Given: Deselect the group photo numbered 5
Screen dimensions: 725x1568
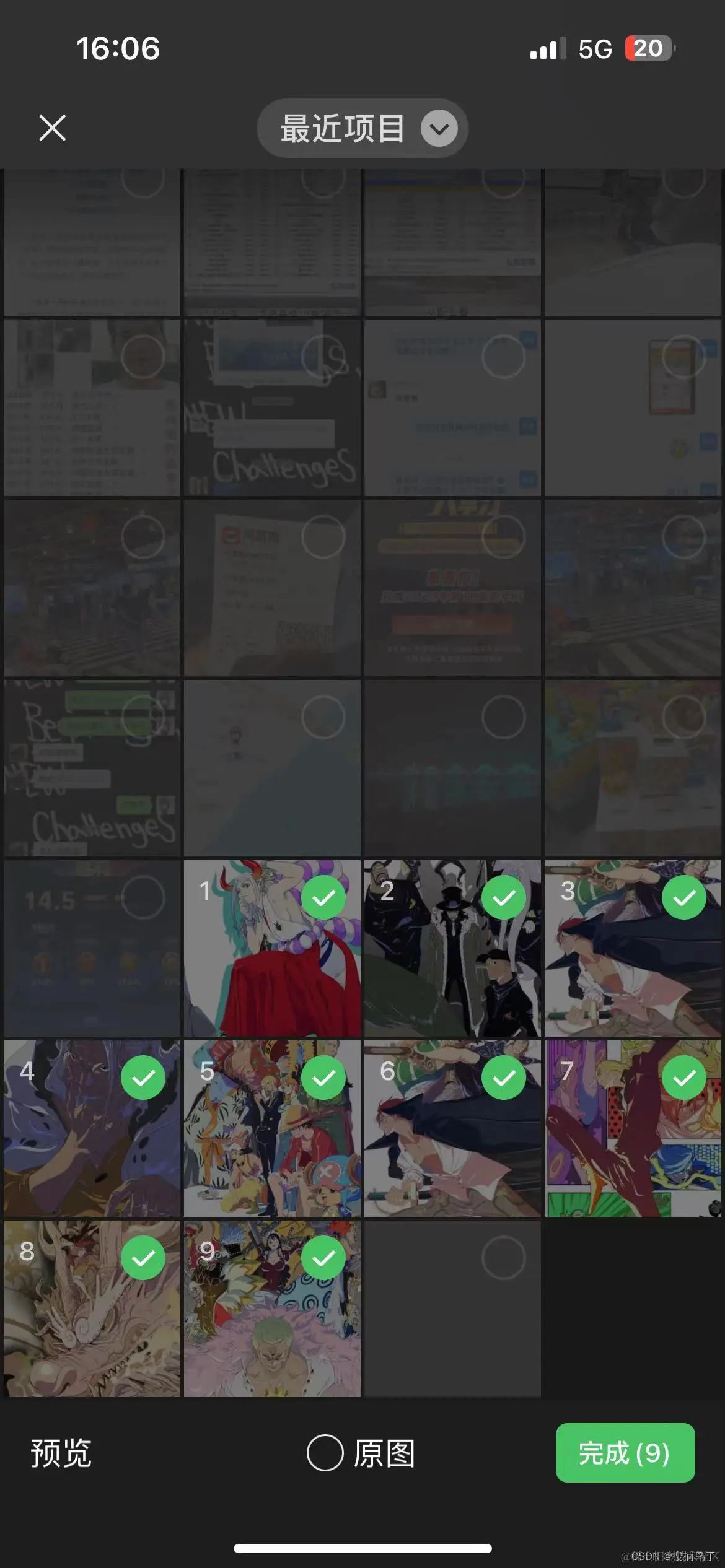Looking at the screenshot, I should coord(323,1078).
